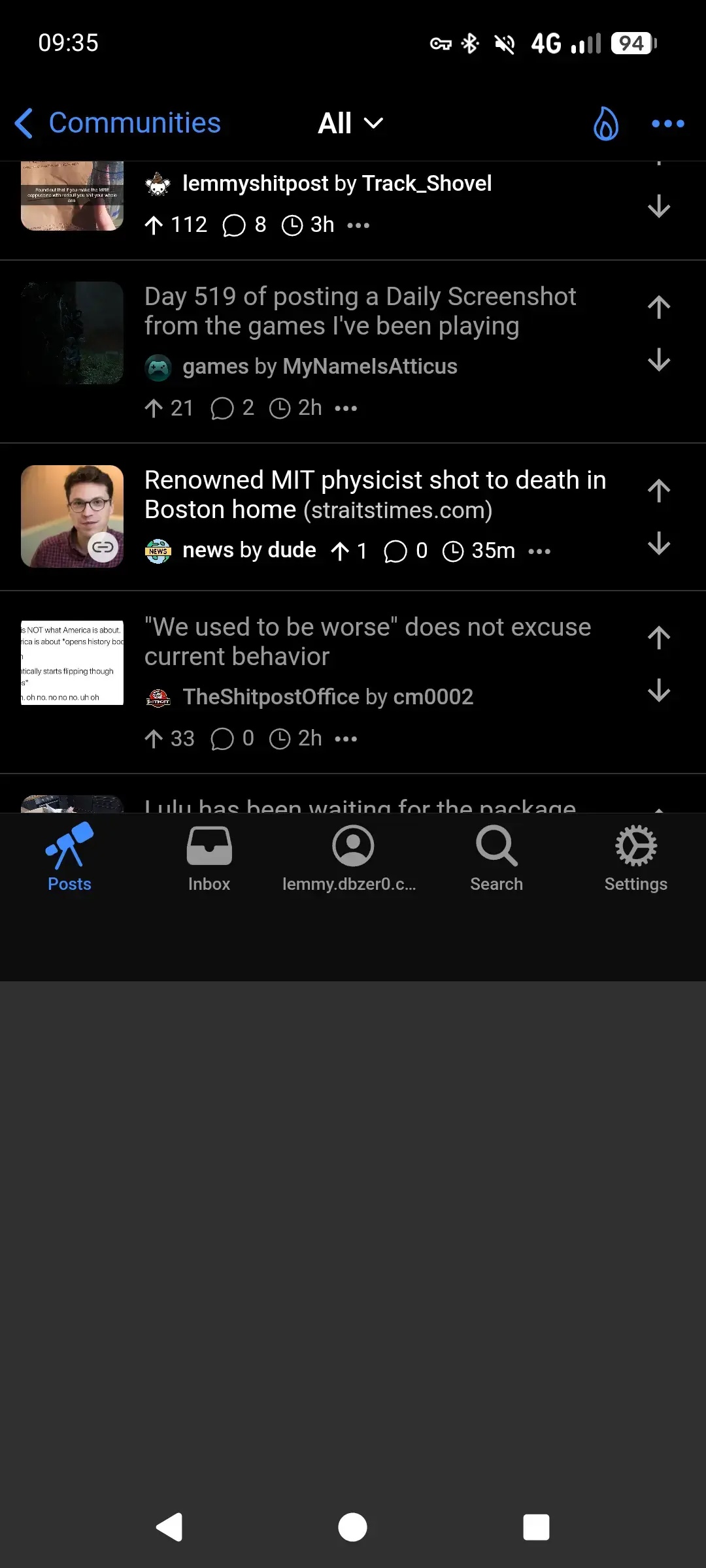Switch to the Inbox tab
This screenshot has width=706, height=1568.
pyautogui.click(x=209, y=857)
